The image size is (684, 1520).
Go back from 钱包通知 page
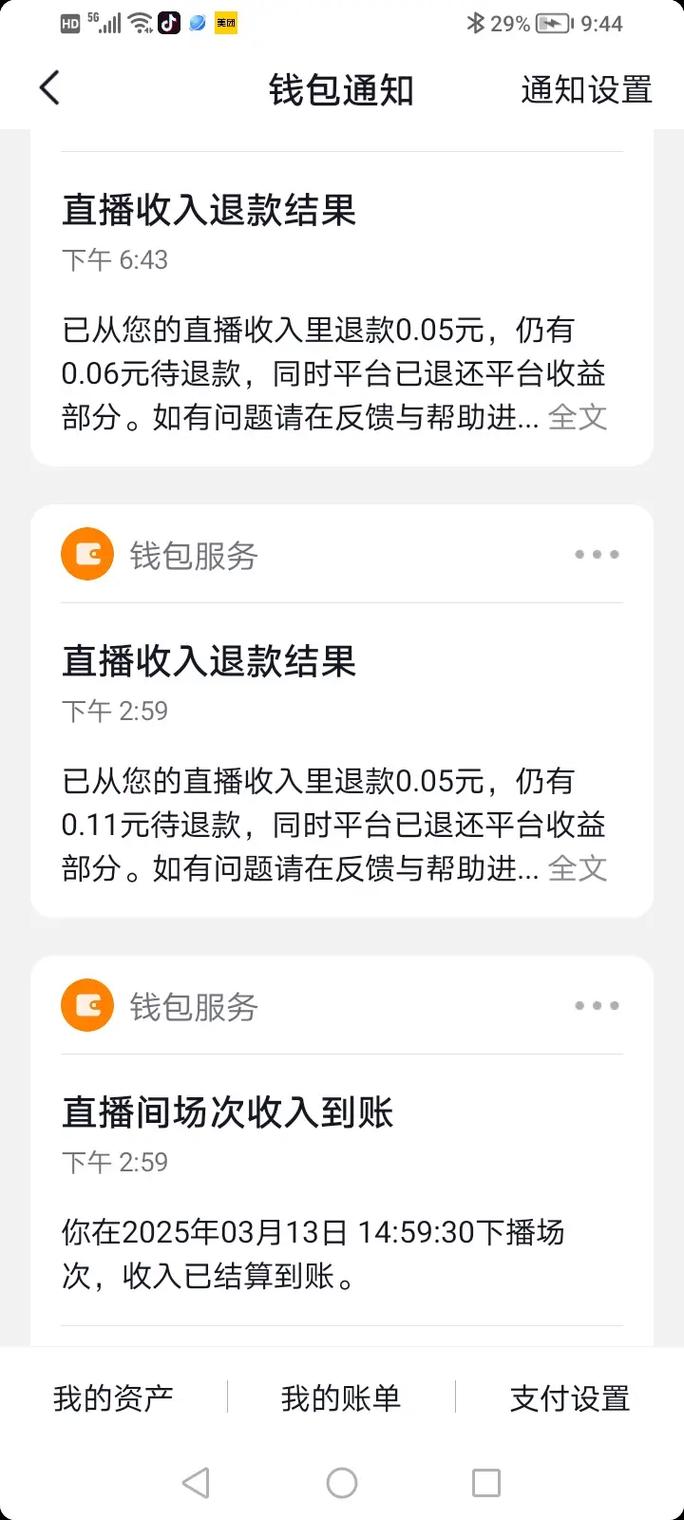[50, 88]
